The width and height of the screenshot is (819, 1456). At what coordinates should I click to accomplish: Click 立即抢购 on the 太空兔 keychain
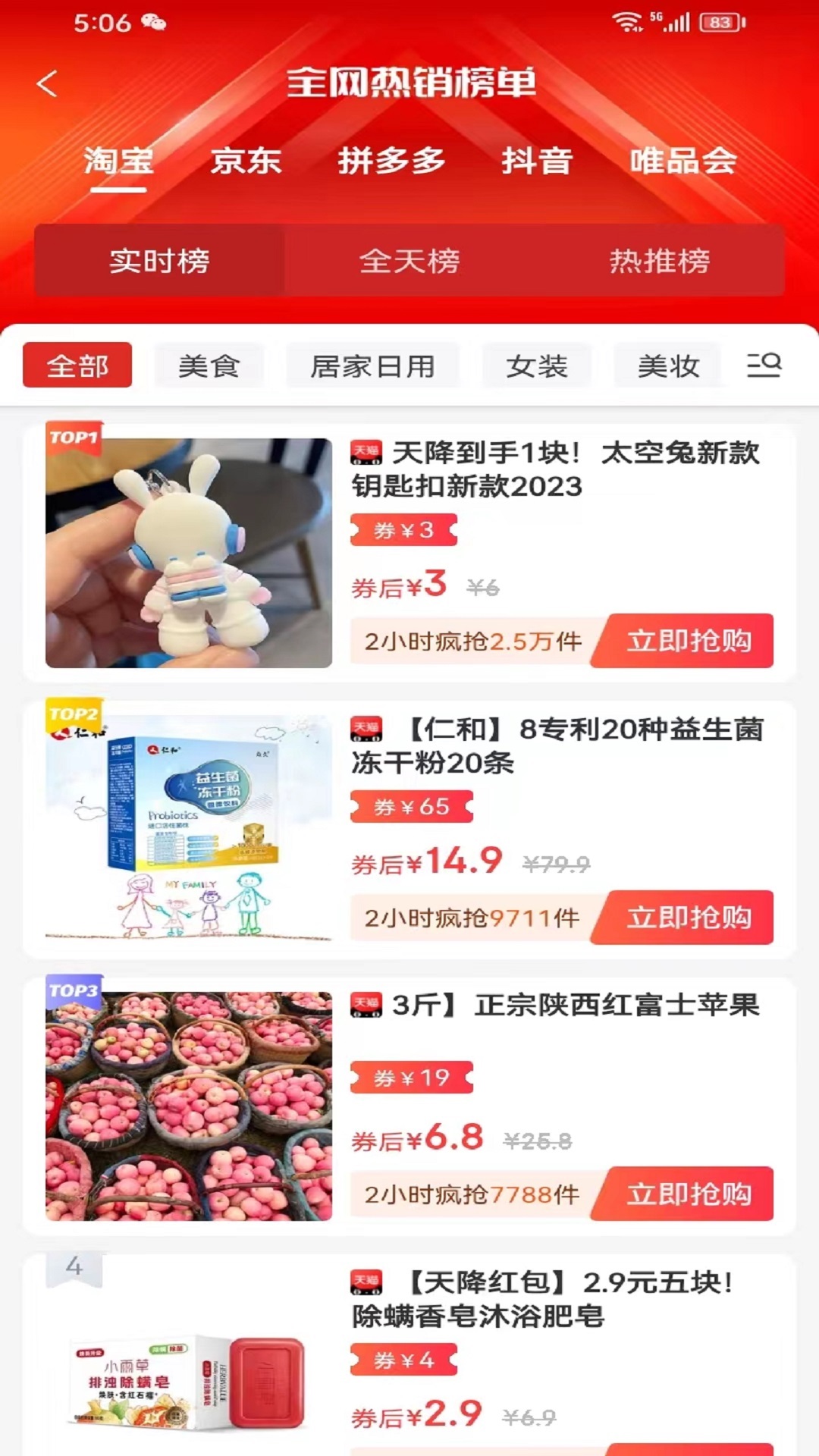point(682,641)
